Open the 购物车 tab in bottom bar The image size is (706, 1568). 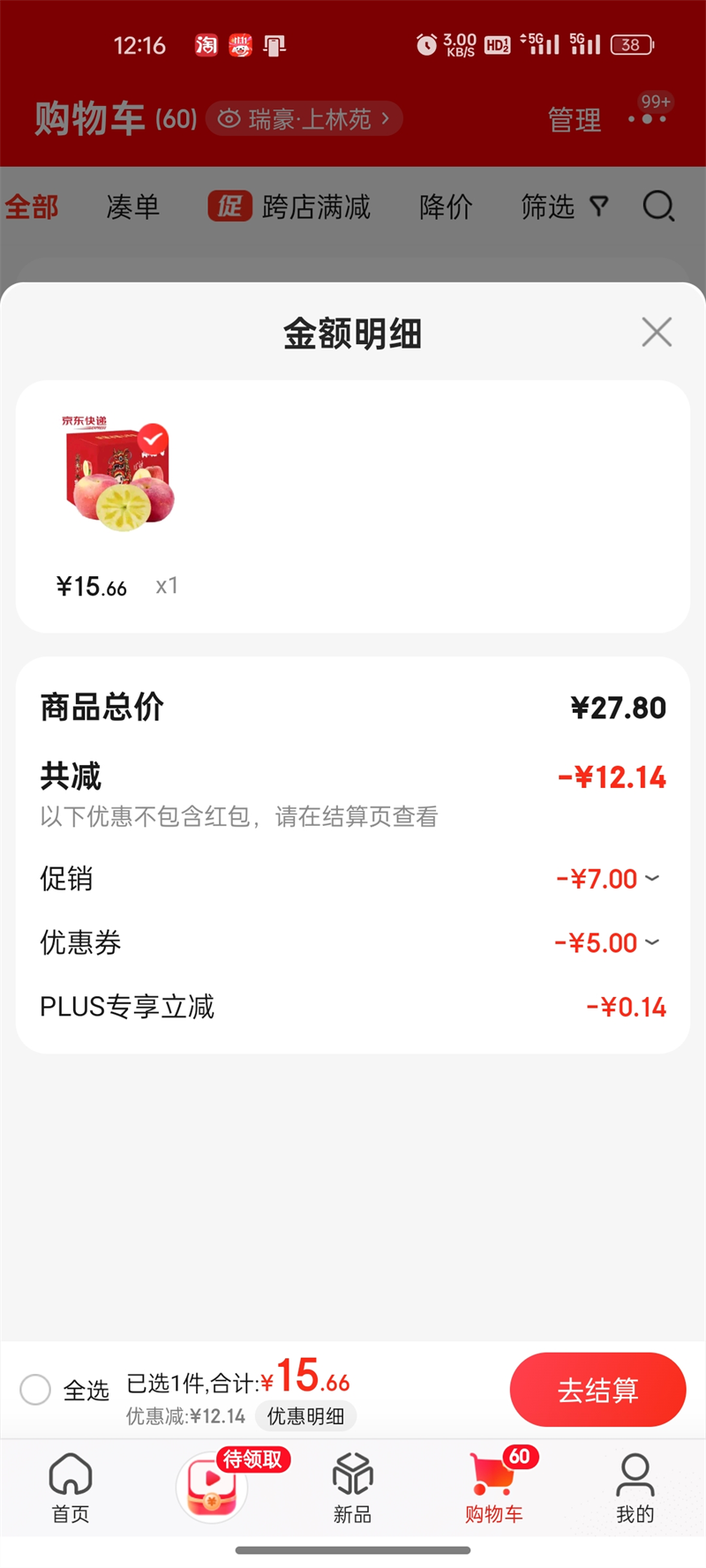493,1489
